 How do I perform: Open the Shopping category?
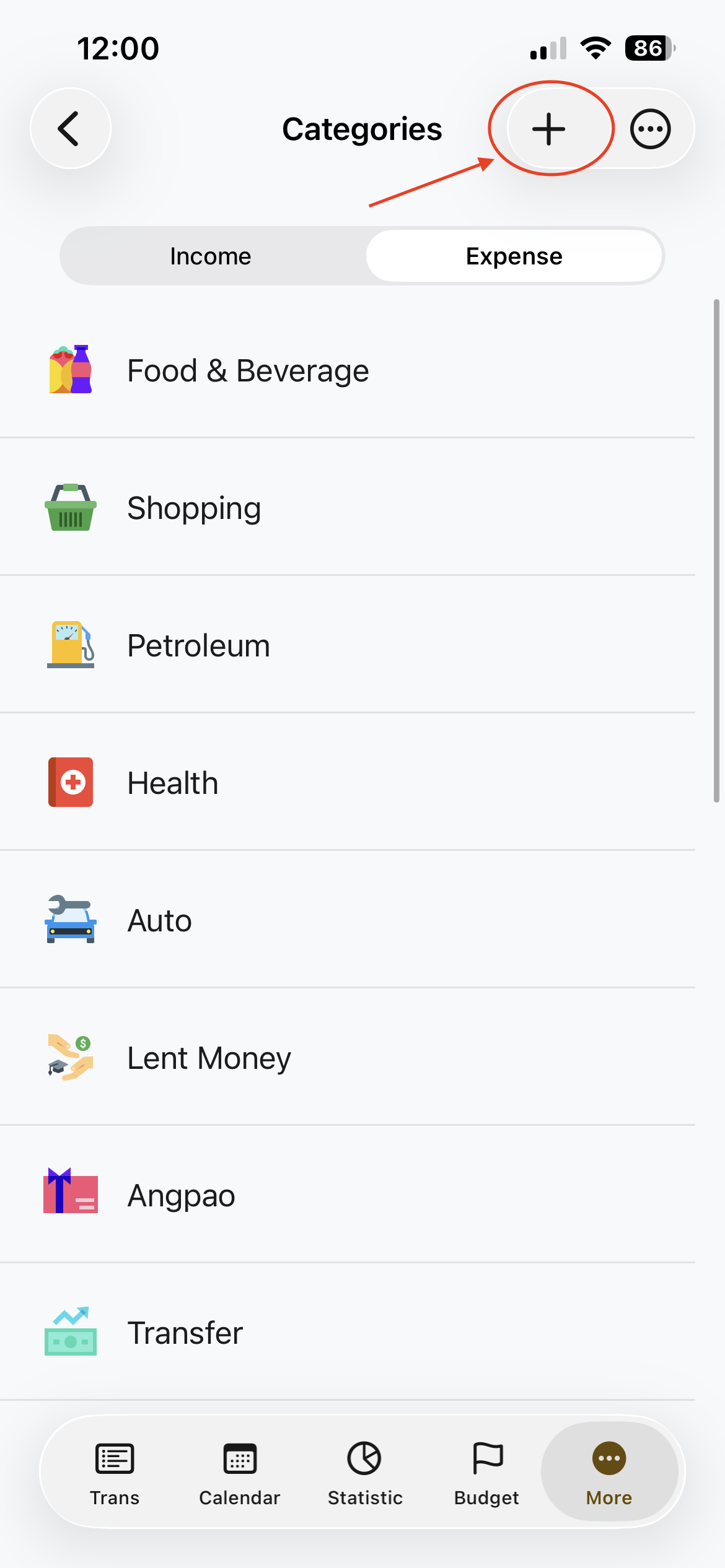194,508
